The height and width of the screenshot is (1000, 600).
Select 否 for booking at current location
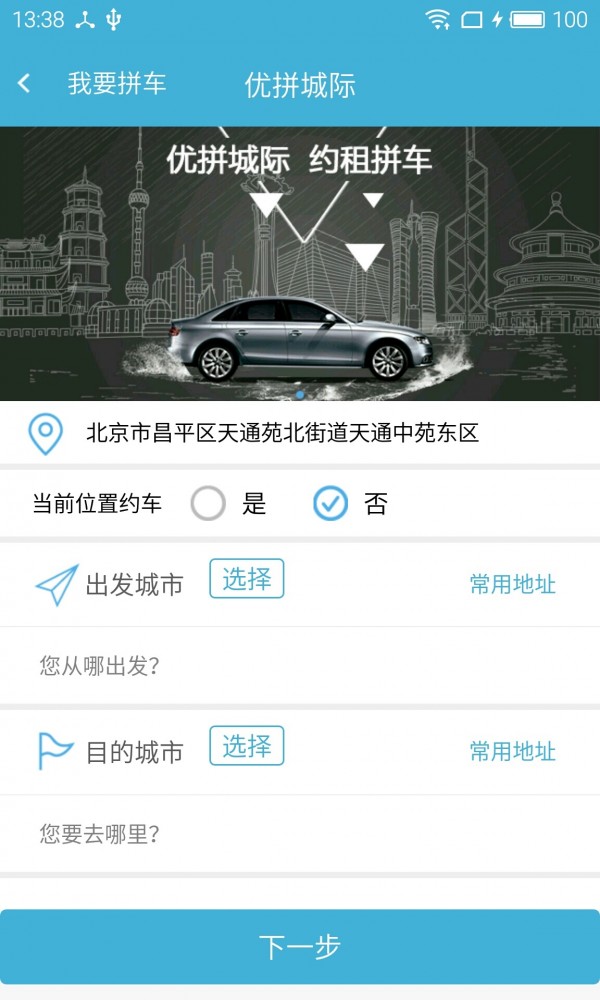coord(331,503)
